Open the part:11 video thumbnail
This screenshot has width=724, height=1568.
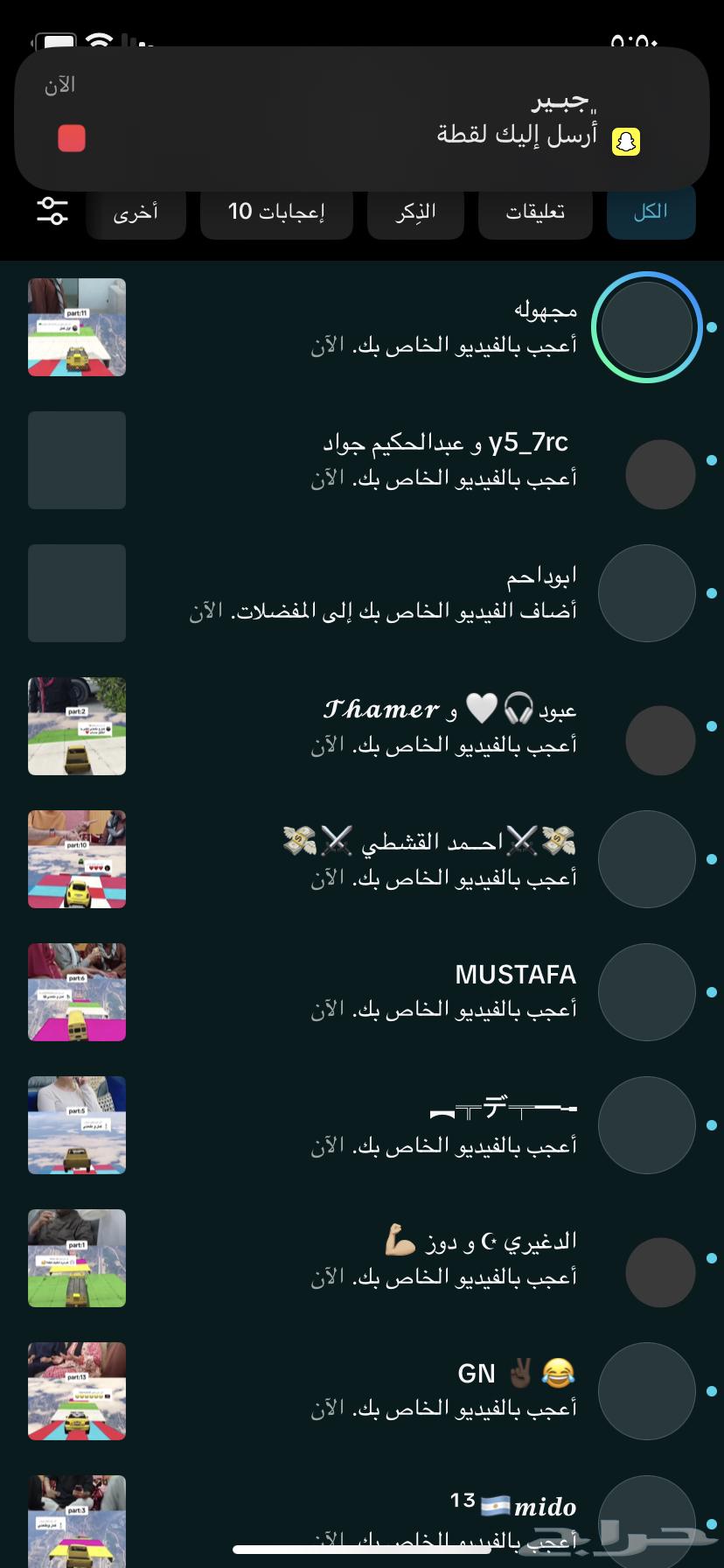[x=76, y=327]
